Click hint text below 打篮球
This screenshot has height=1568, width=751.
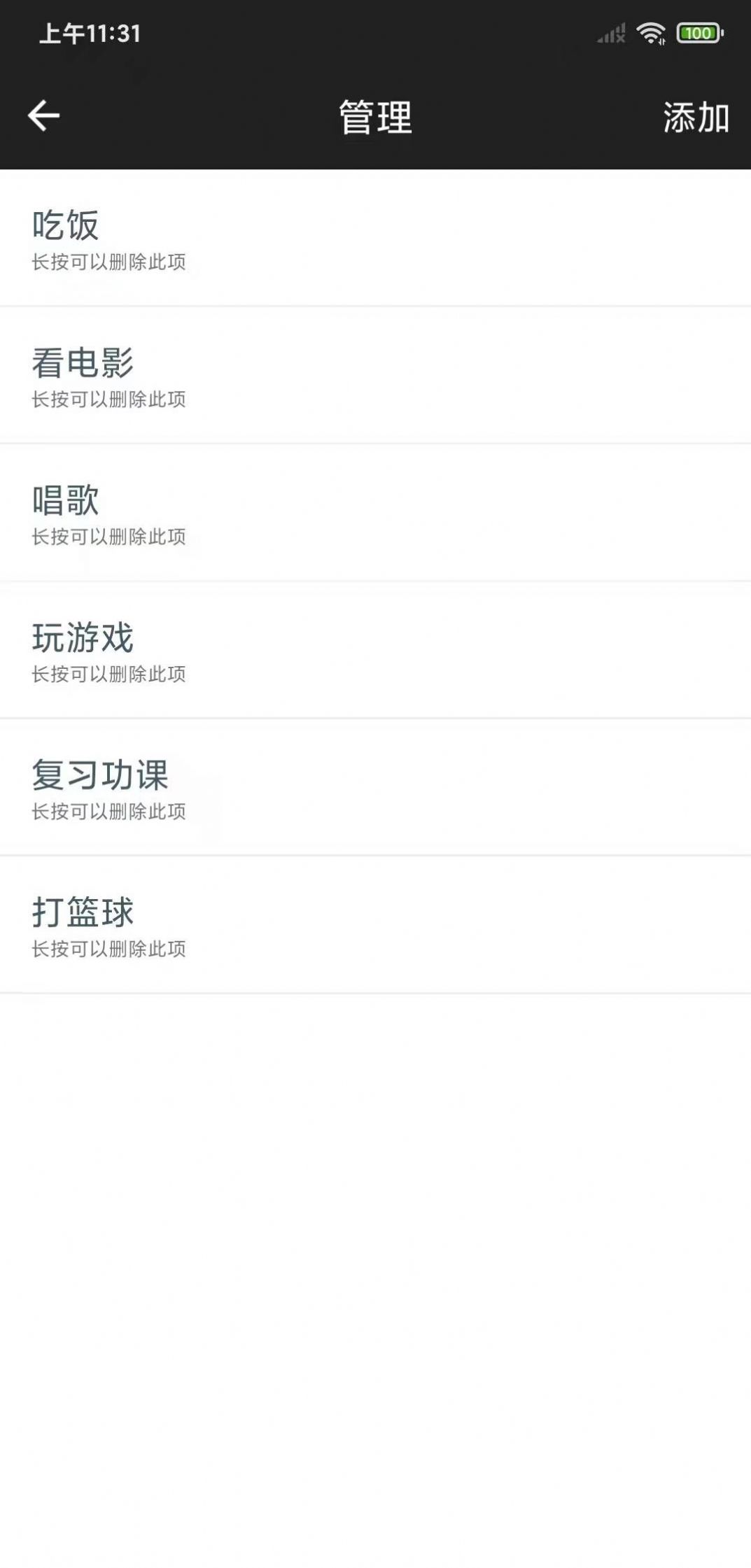pyautogui.click(x=109, y=949)
